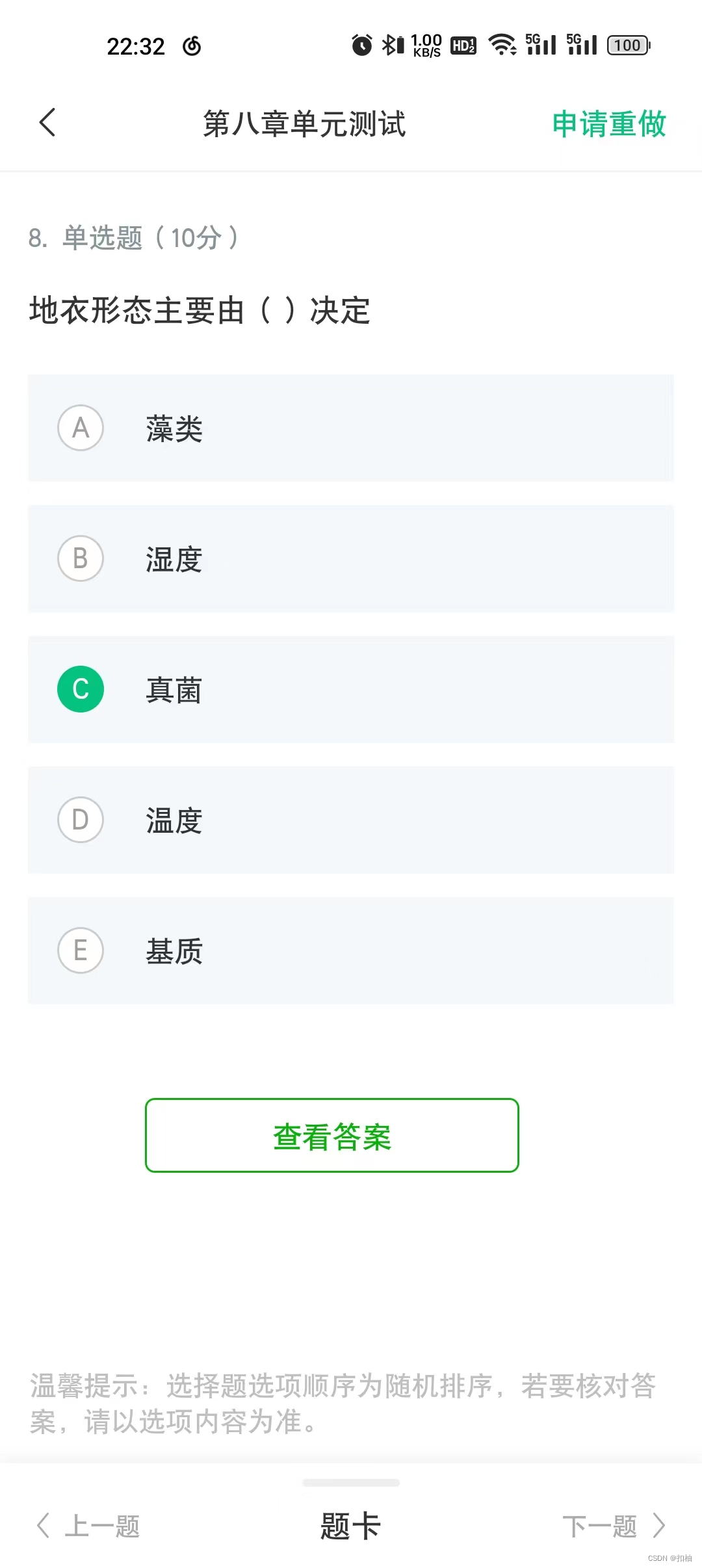Choose option B 湿度
This screenshot has height=1568, width=702.
click(351, 558)
